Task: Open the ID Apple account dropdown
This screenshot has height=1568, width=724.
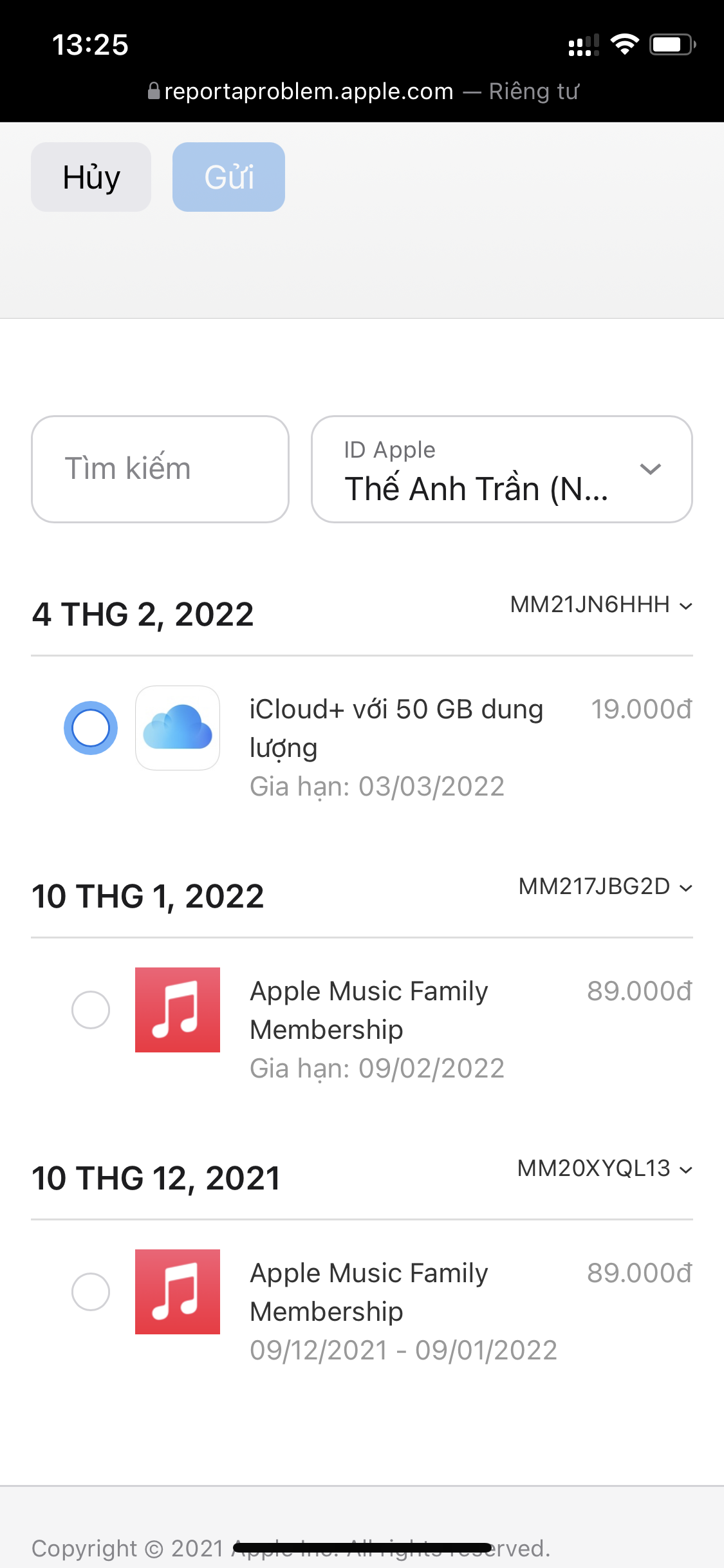Action: pyautogui.click(x=501, y=469)
